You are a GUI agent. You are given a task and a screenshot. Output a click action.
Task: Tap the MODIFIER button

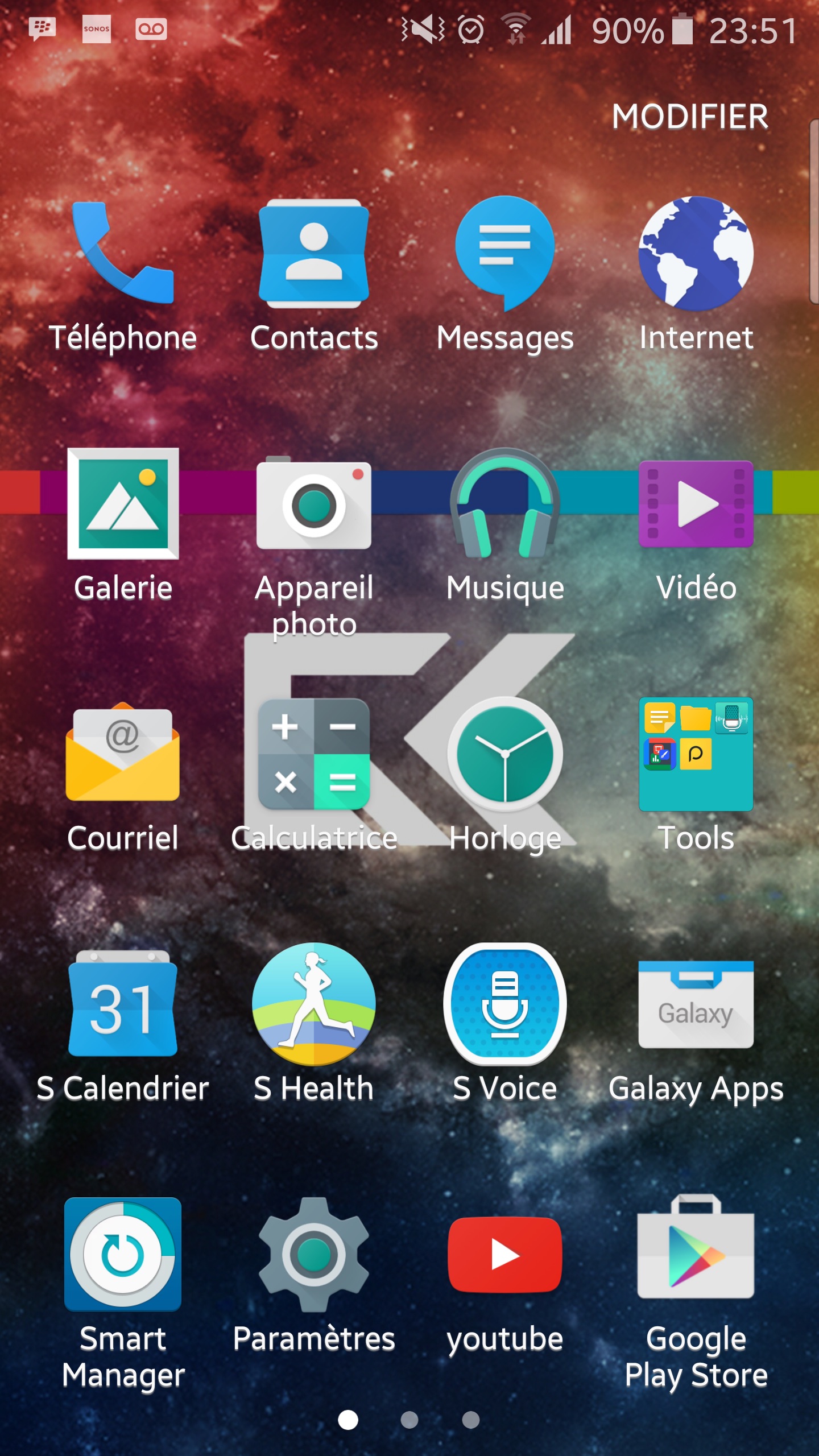pyautogui.click(x=690, y=117)
